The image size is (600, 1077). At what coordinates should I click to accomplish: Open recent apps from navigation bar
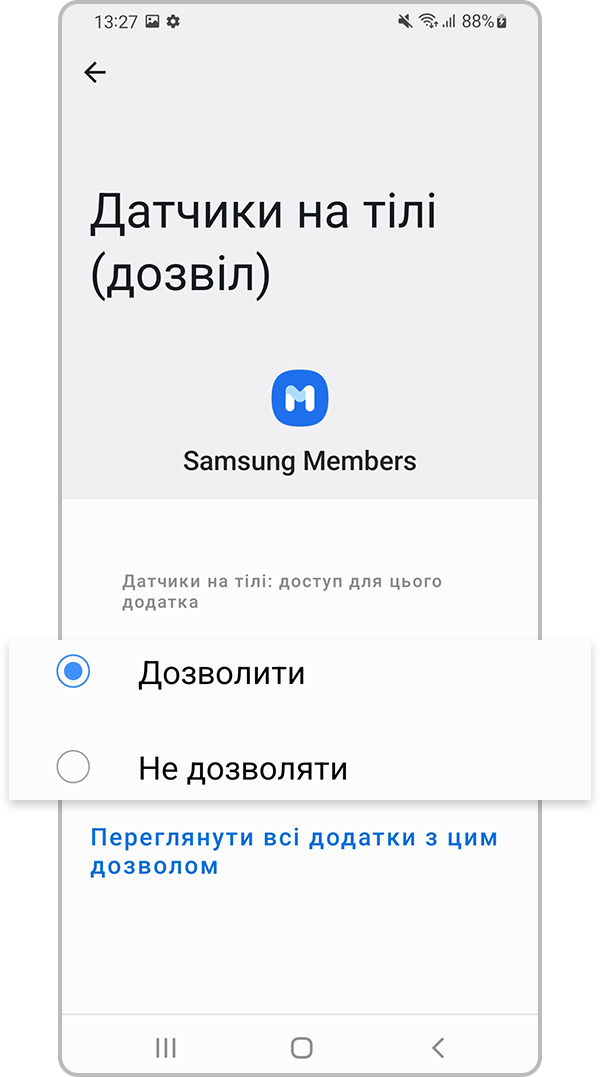(x=166, y=1047)
